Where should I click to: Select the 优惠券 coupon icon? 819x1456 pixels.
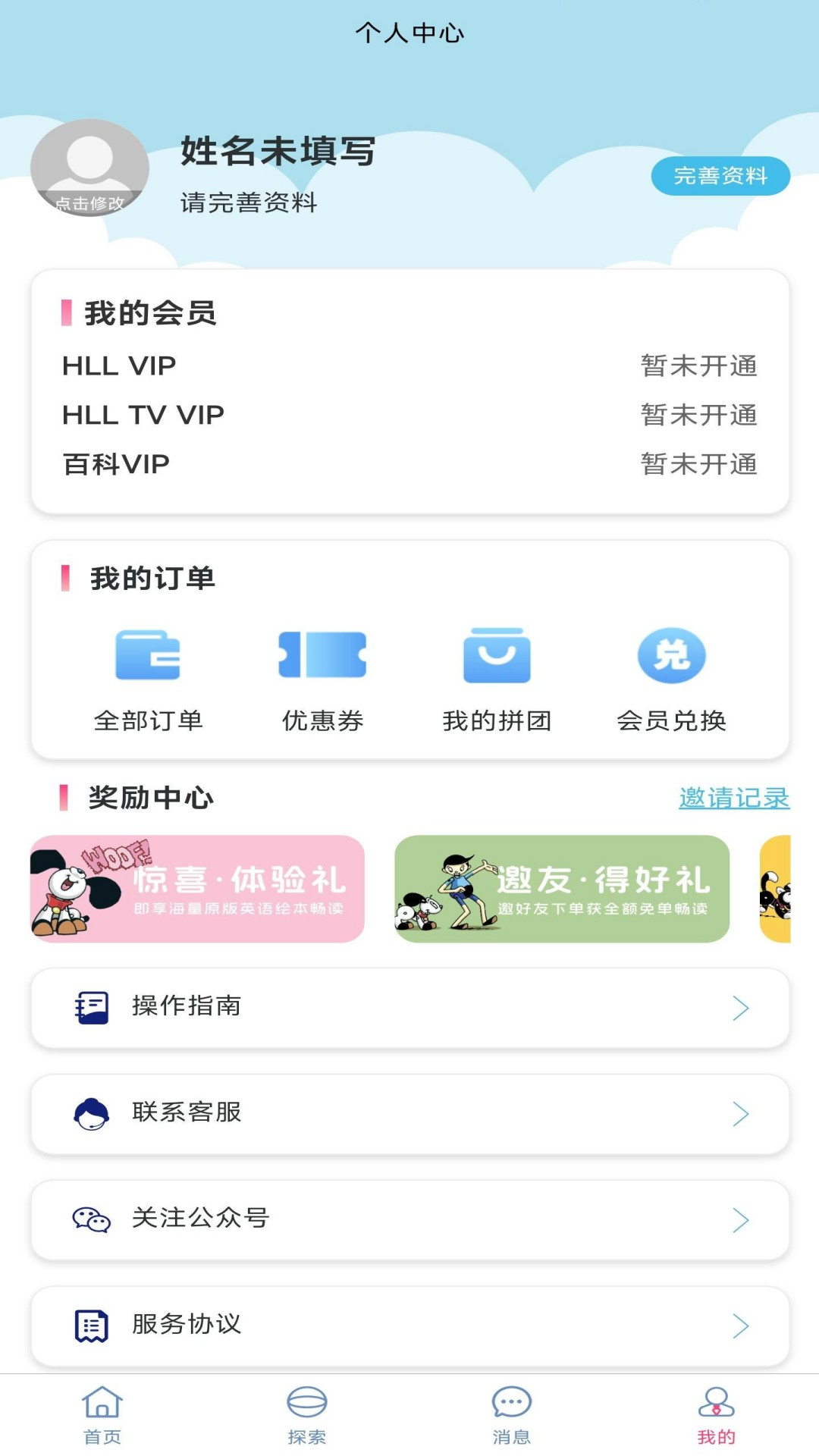pyautogui.click(x=322, y=656)
